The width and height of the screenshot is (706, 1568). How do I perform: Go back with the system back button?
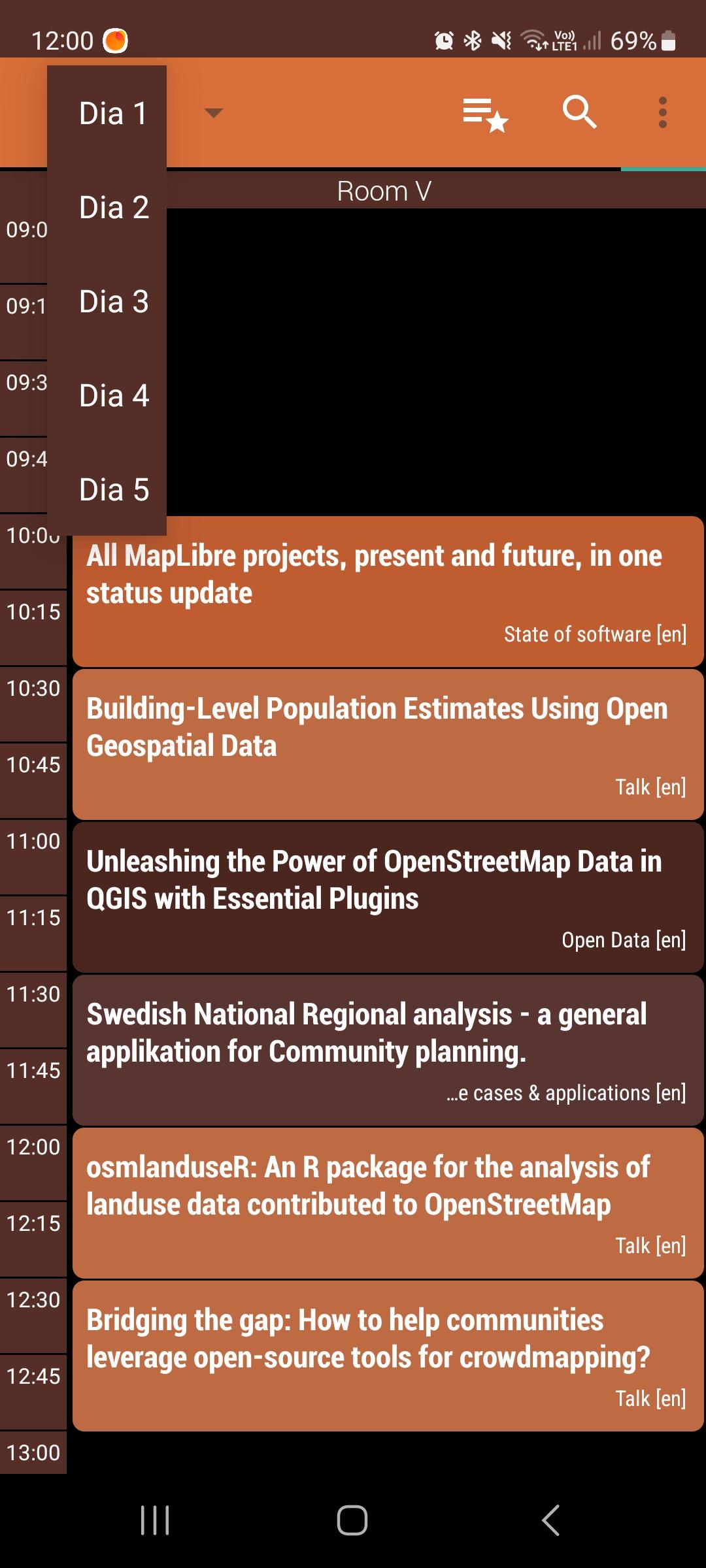550,1520
